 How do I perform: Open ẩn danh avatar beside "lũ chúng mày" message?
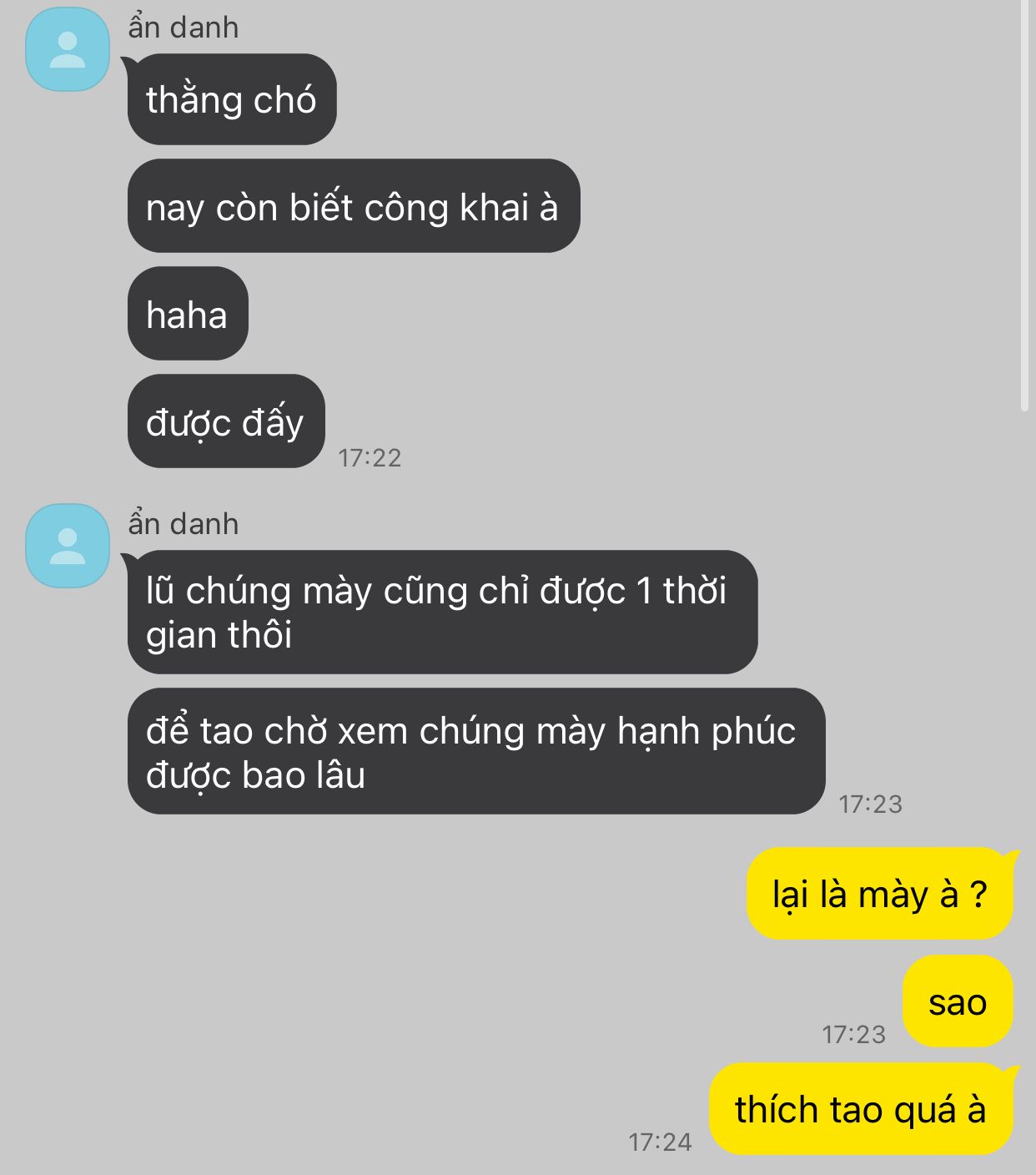pyautogui.click(x=68, y=545)
